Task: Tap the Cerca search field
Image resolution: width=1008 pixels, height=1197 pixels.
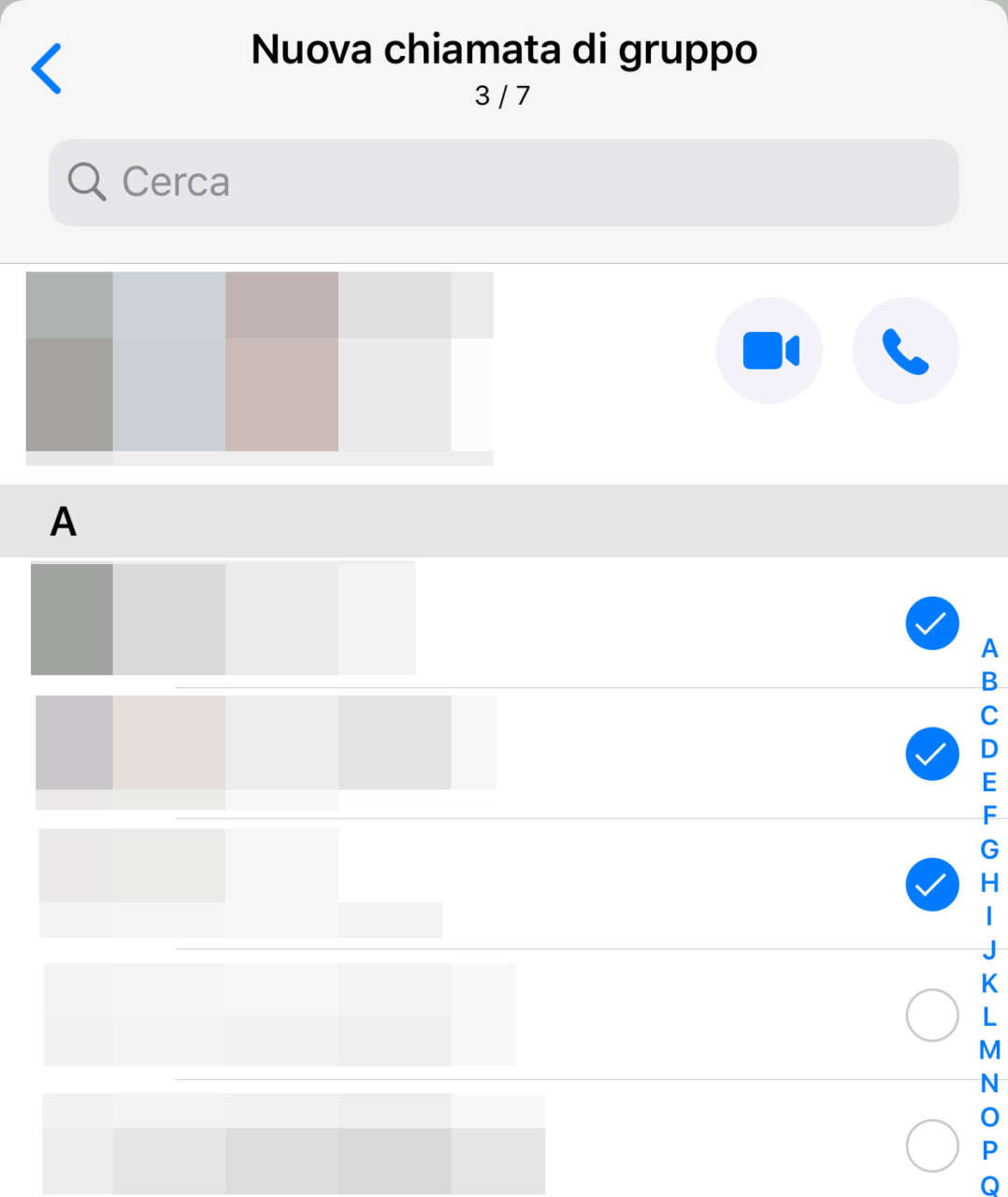Action: point(503,182)
